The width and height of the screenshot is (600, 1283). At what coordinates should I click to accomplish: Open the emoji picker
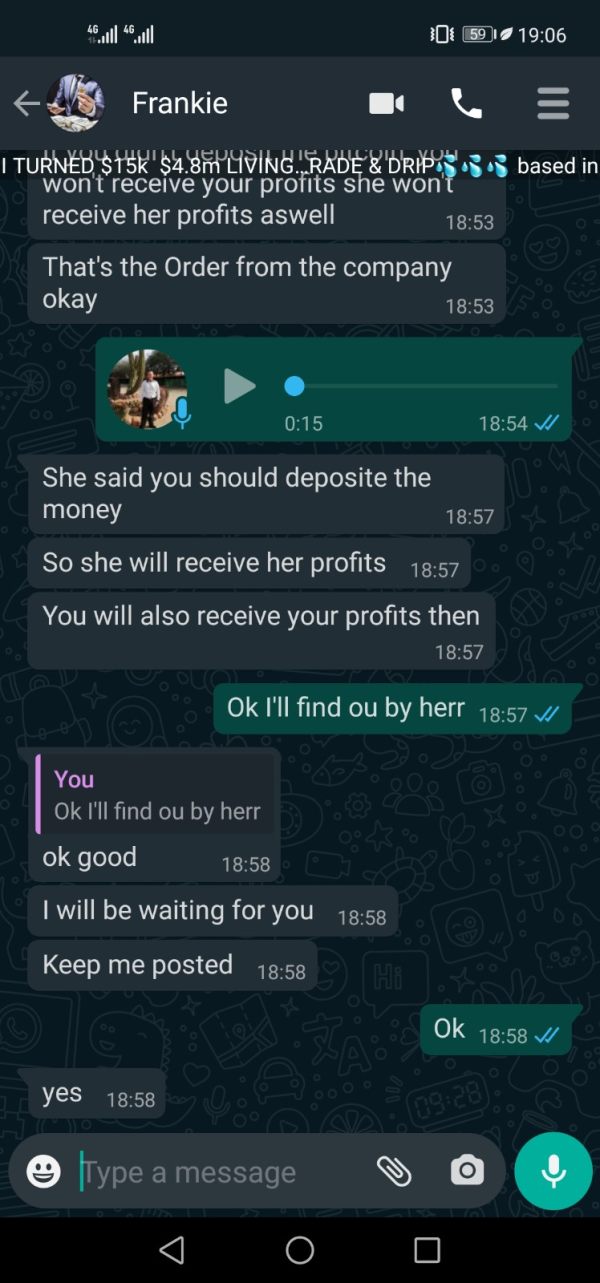pyautogui.click(x=43, y=1171)
